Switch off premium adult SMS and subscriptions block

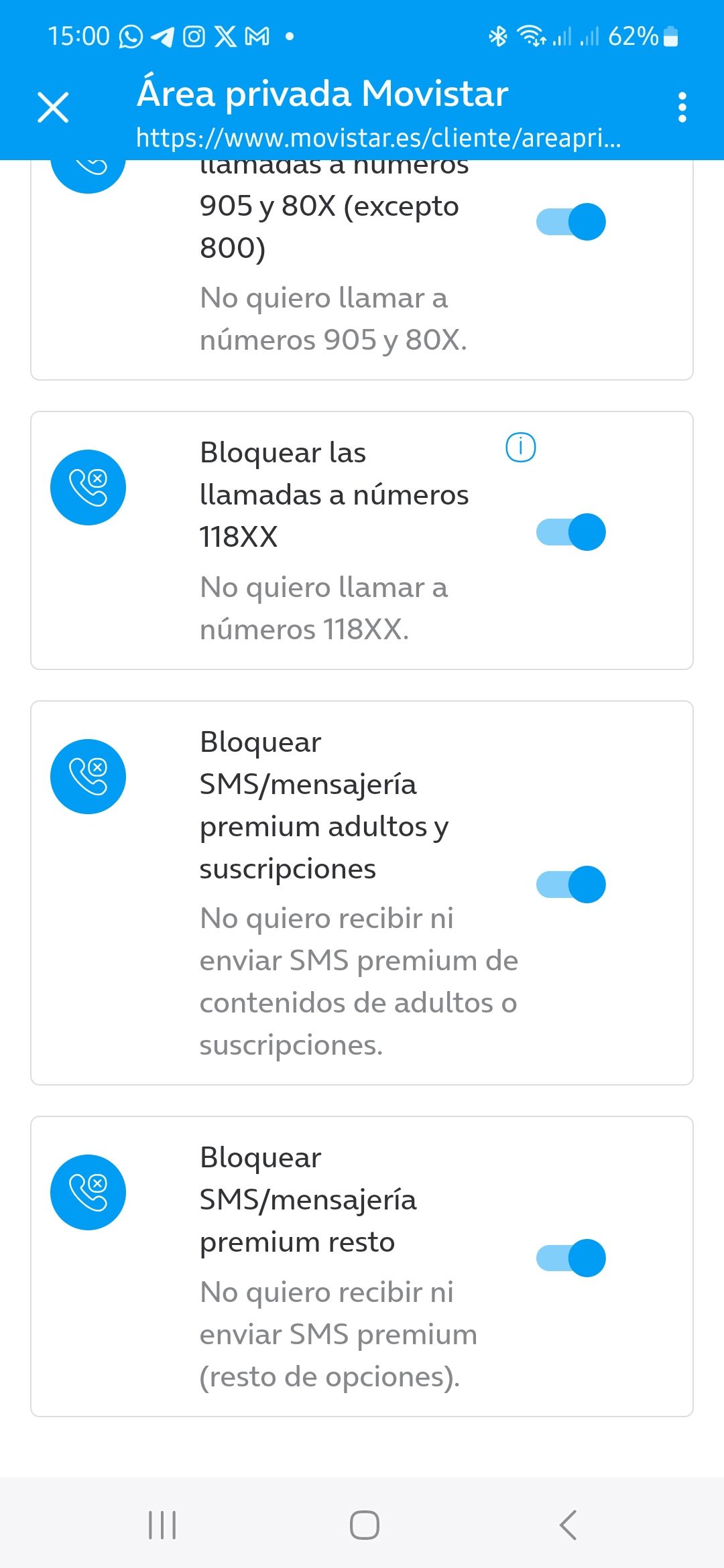tap(571, 885)
